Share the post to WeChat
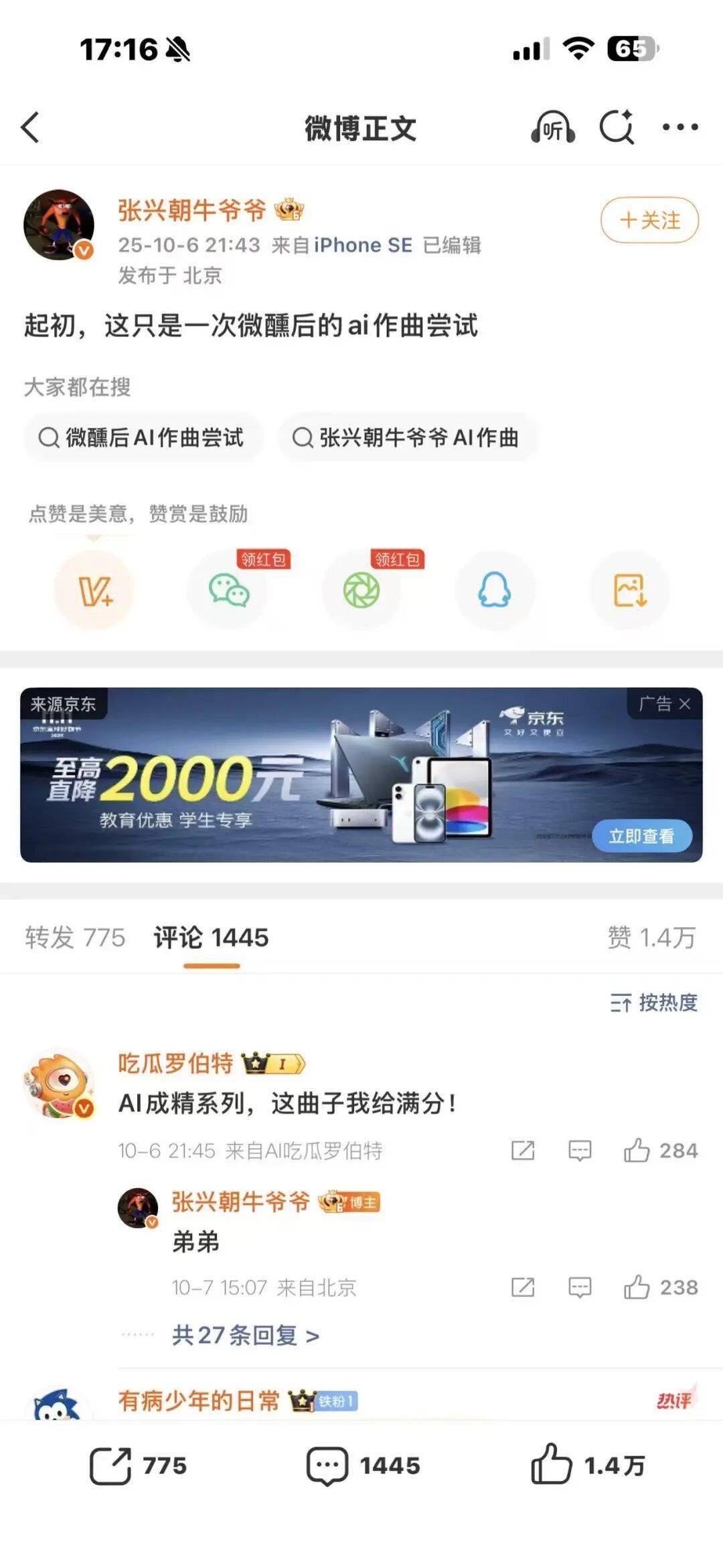The width and height of the screenshot is (723, 1568). pyautogui.click(x=228, y=591)
